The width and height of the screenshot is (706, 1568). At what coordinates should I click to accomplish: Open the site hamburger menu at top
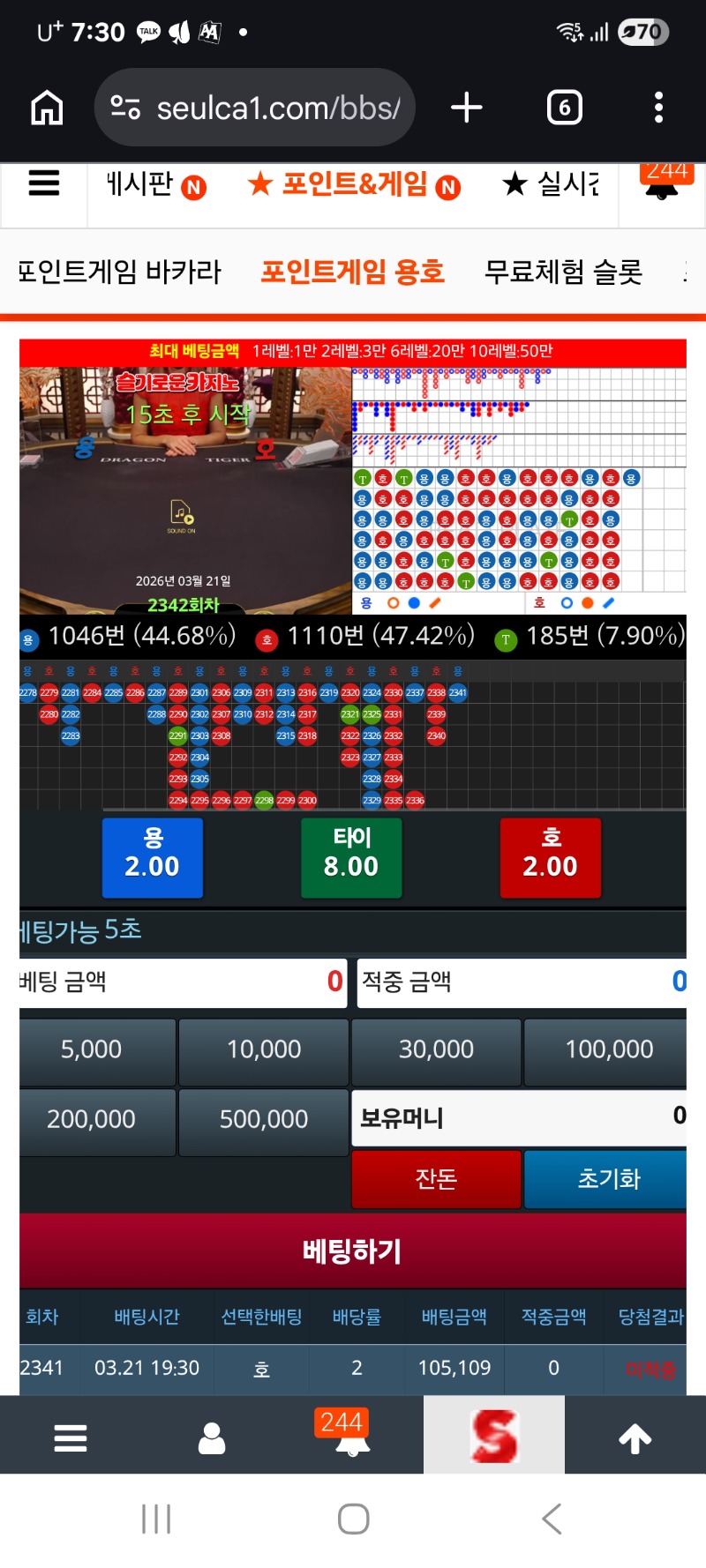(44, 183)
